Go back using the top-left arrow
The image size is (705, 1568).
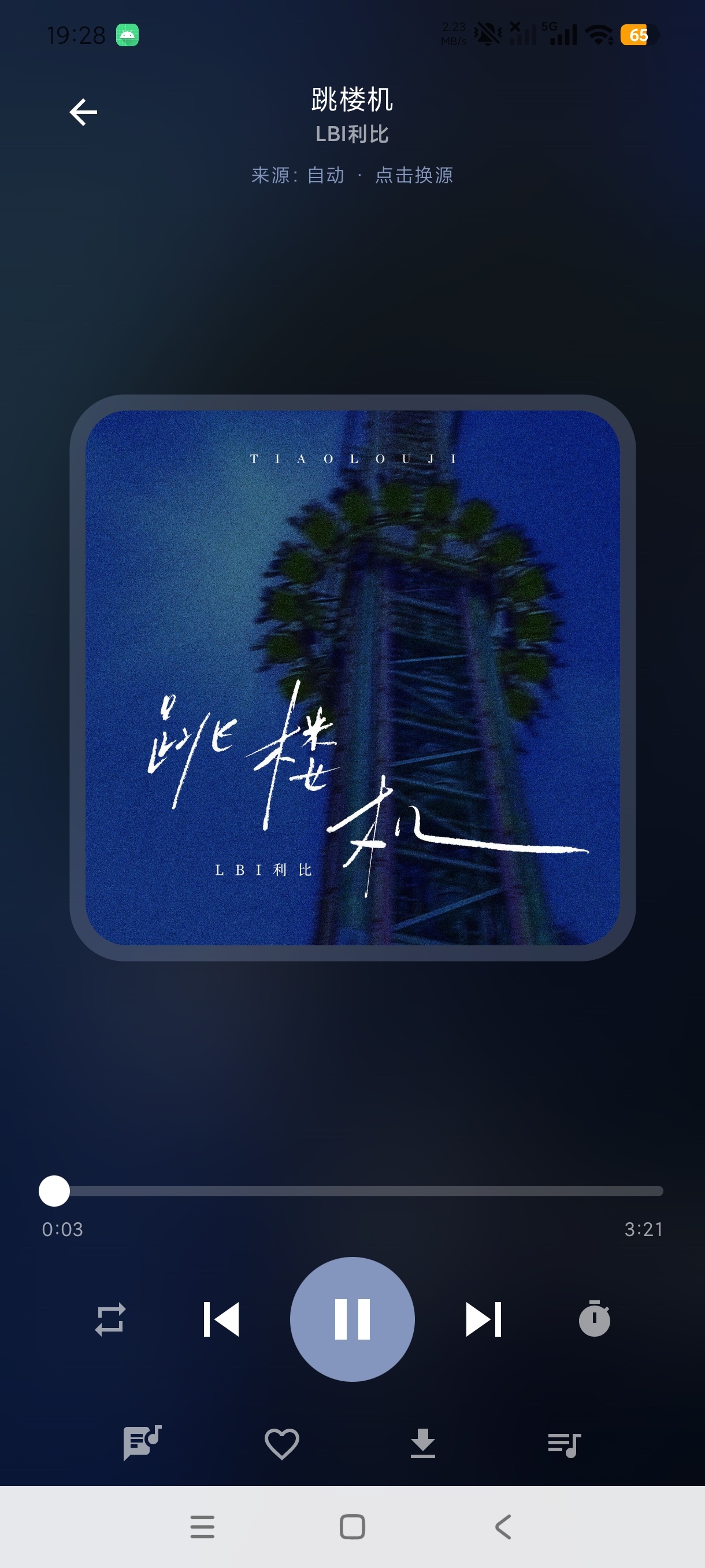83,112
